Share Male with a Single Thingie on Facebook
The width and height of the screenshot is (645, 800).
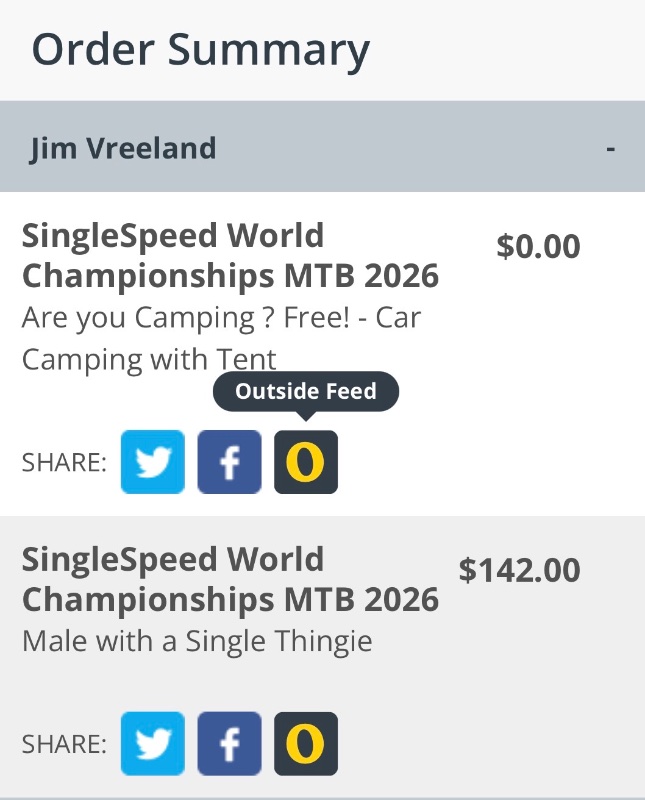[x=229, y=744]
